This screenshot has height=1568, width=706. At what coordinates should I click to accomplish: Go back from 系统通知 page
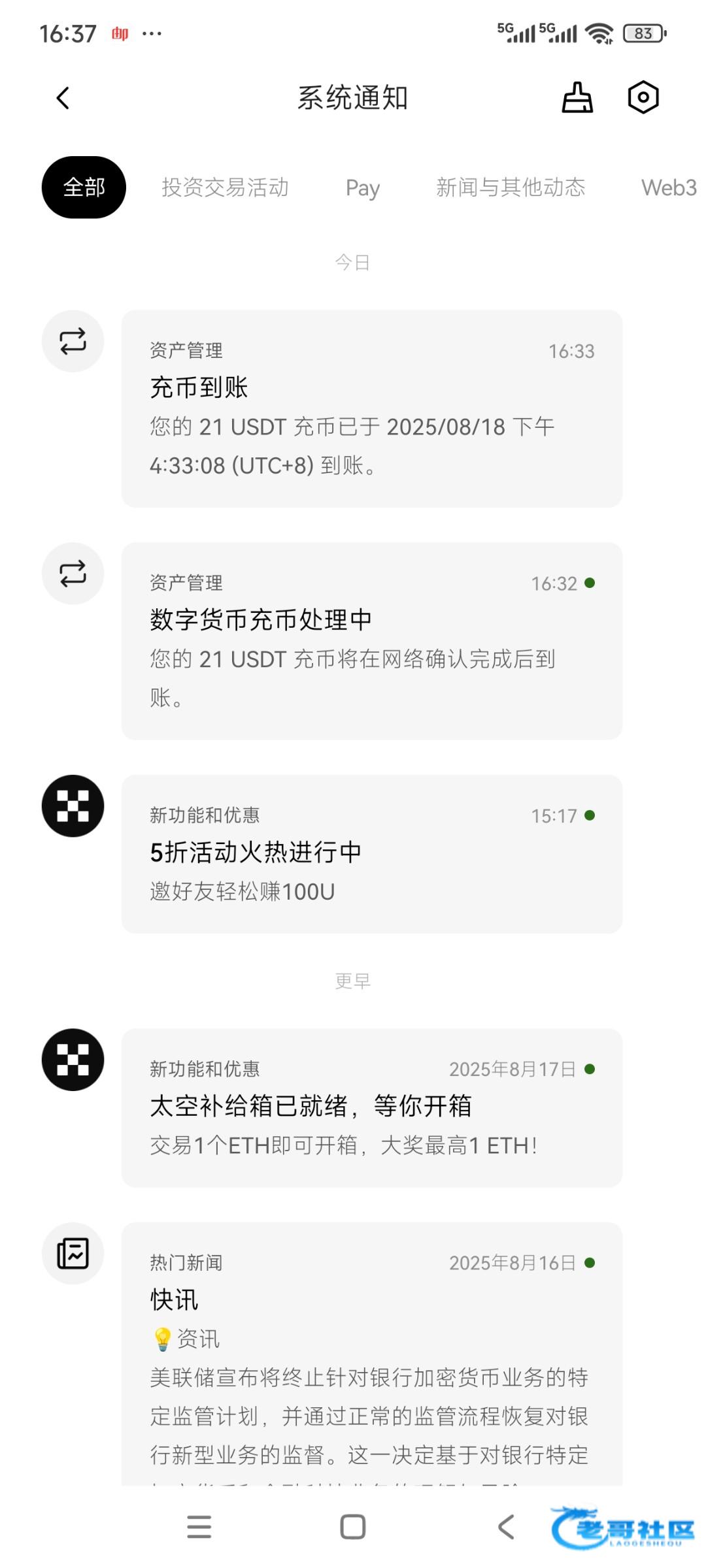point(63,99)
